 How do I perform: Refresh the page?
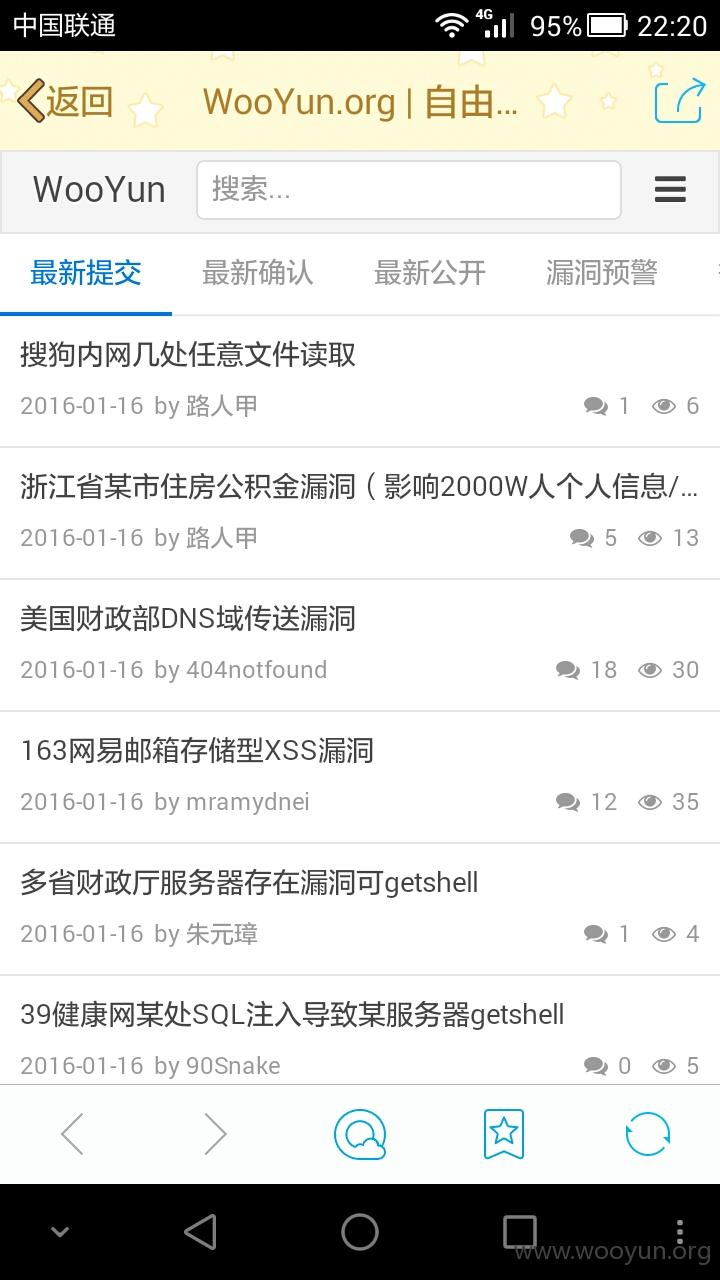coord(648,1134)
